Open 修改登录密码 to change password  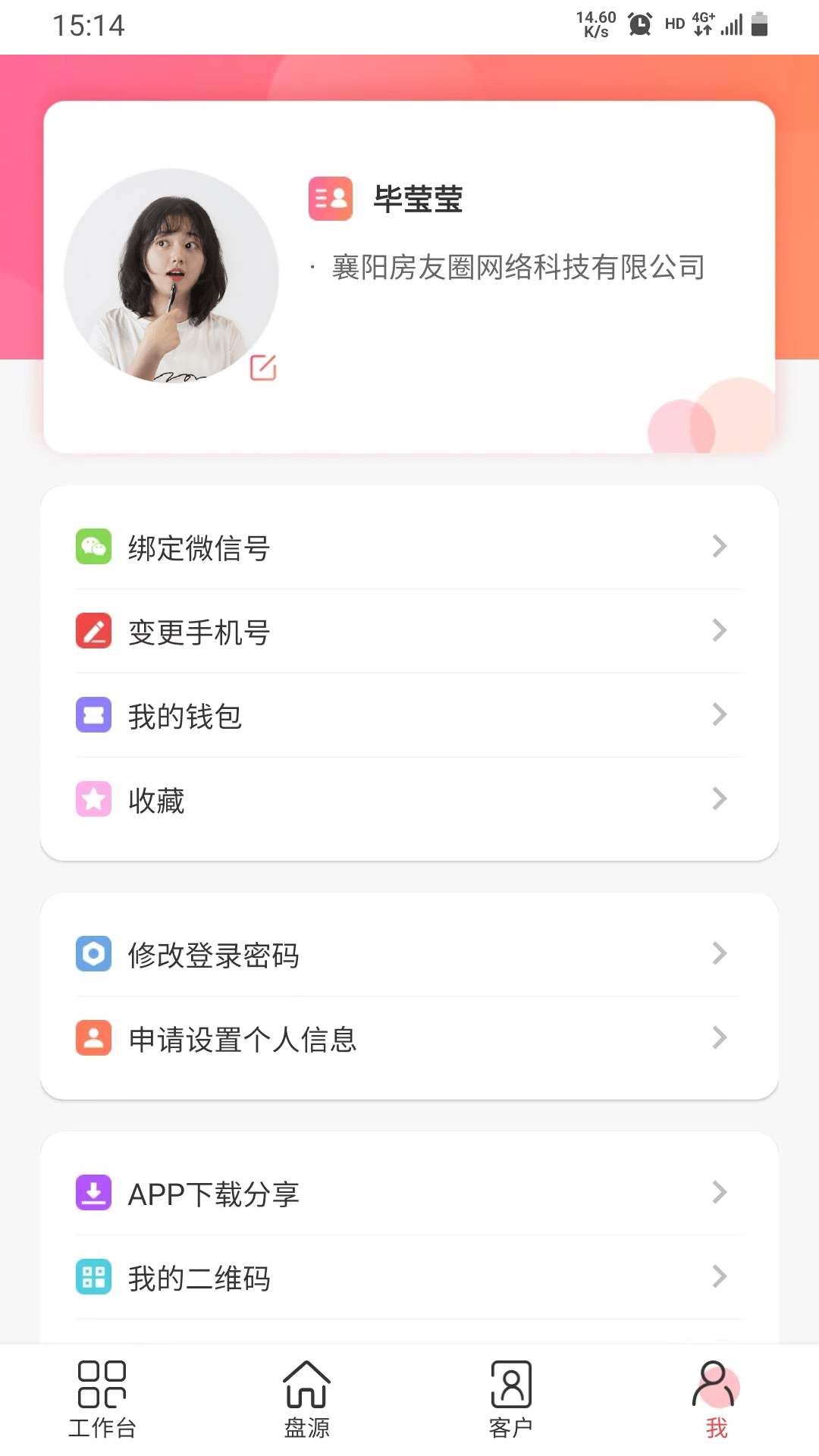tap(408, 954)
